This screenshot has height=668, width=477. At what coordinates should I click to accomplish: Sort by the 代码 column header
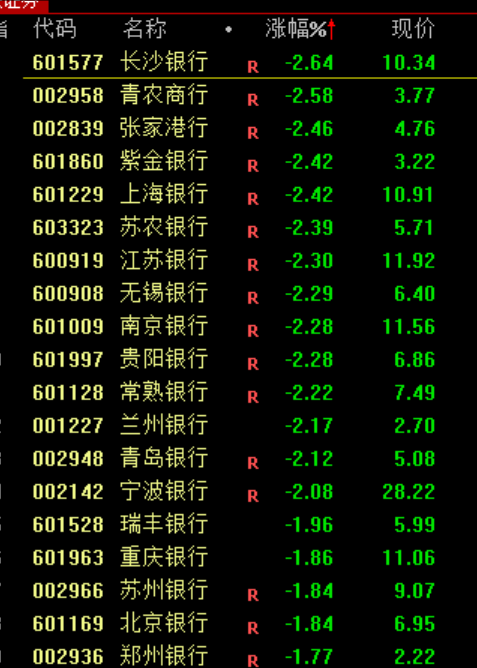55,29
